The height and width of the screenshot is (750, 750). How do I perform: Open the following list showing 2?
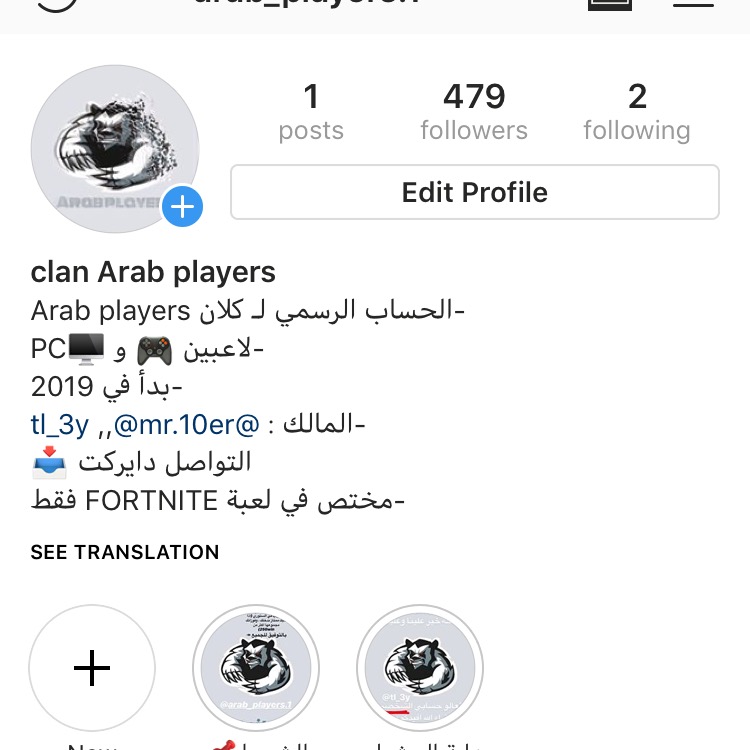tap(637, 111)
